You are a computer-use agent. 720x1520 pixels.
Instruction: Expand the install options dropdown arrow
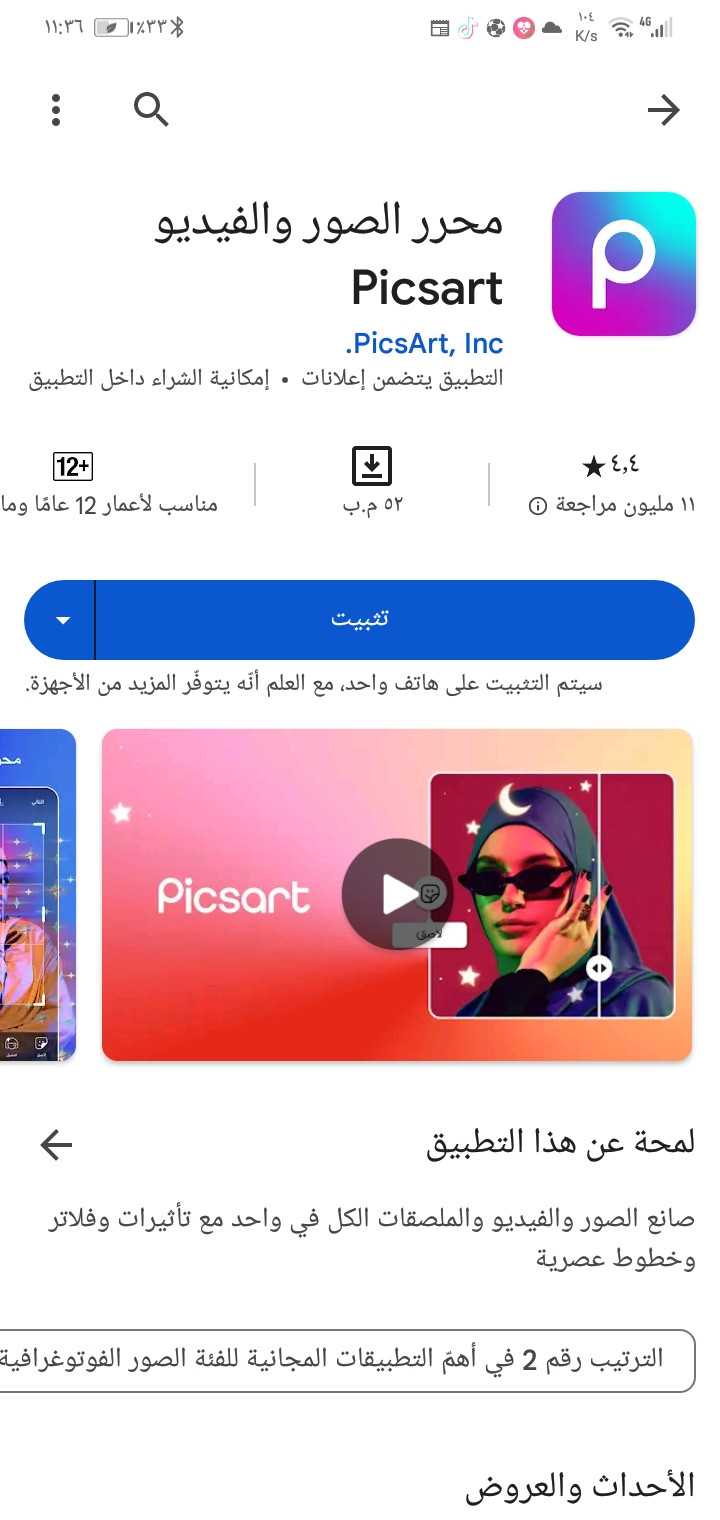coord(62,620)
